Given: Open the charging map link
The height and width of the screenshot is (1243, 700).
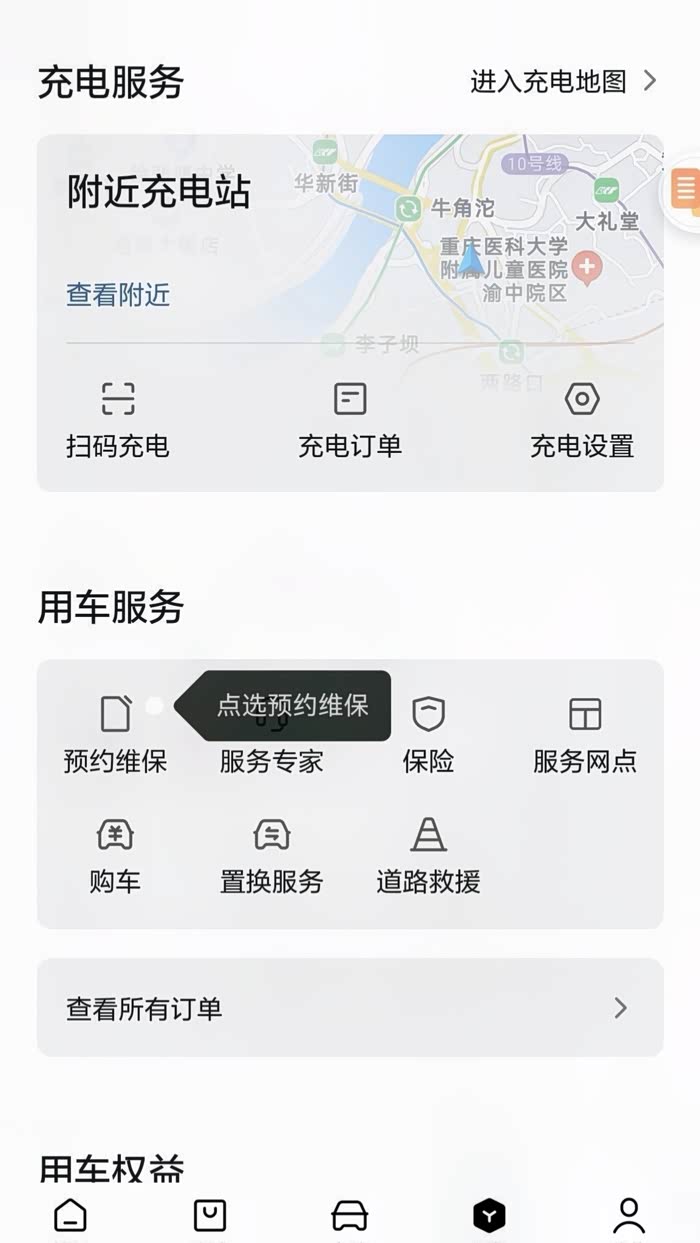Looking at the screenshot, I should [564, 81].
